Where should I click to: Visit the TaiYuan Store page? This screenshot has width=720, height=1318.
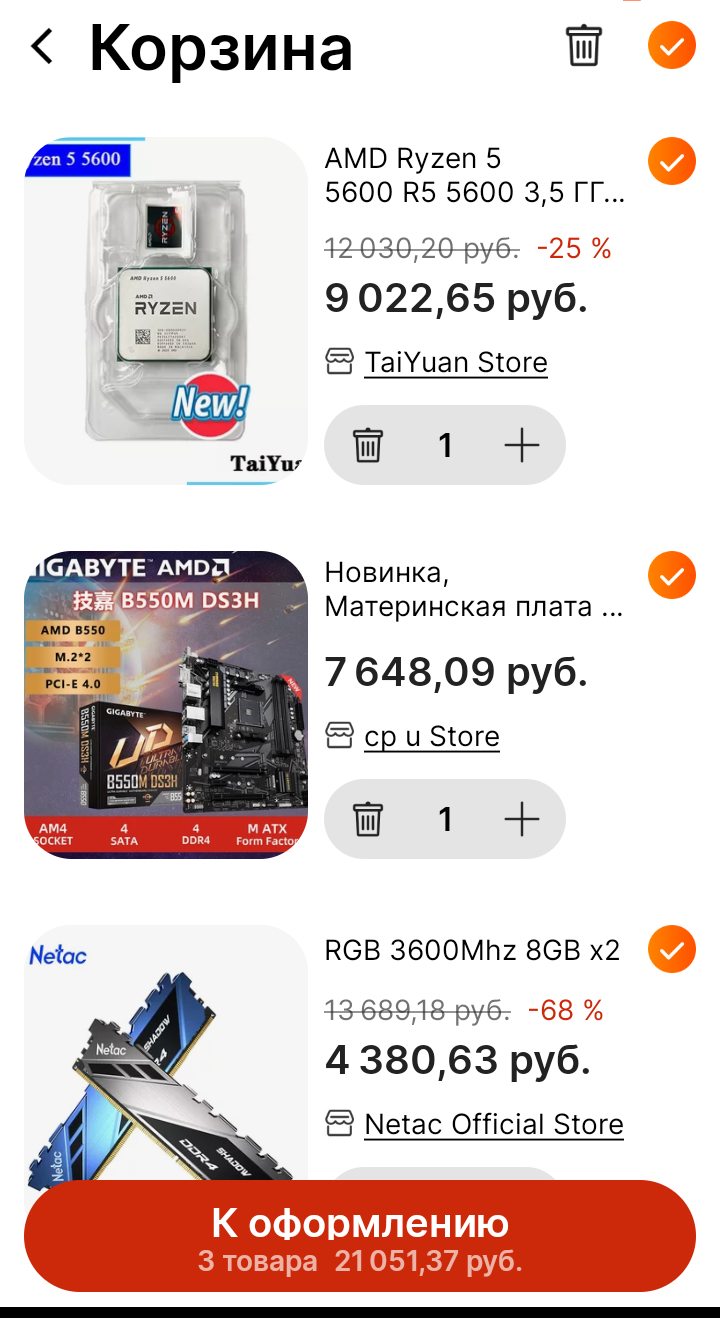[x=455, y=362]
